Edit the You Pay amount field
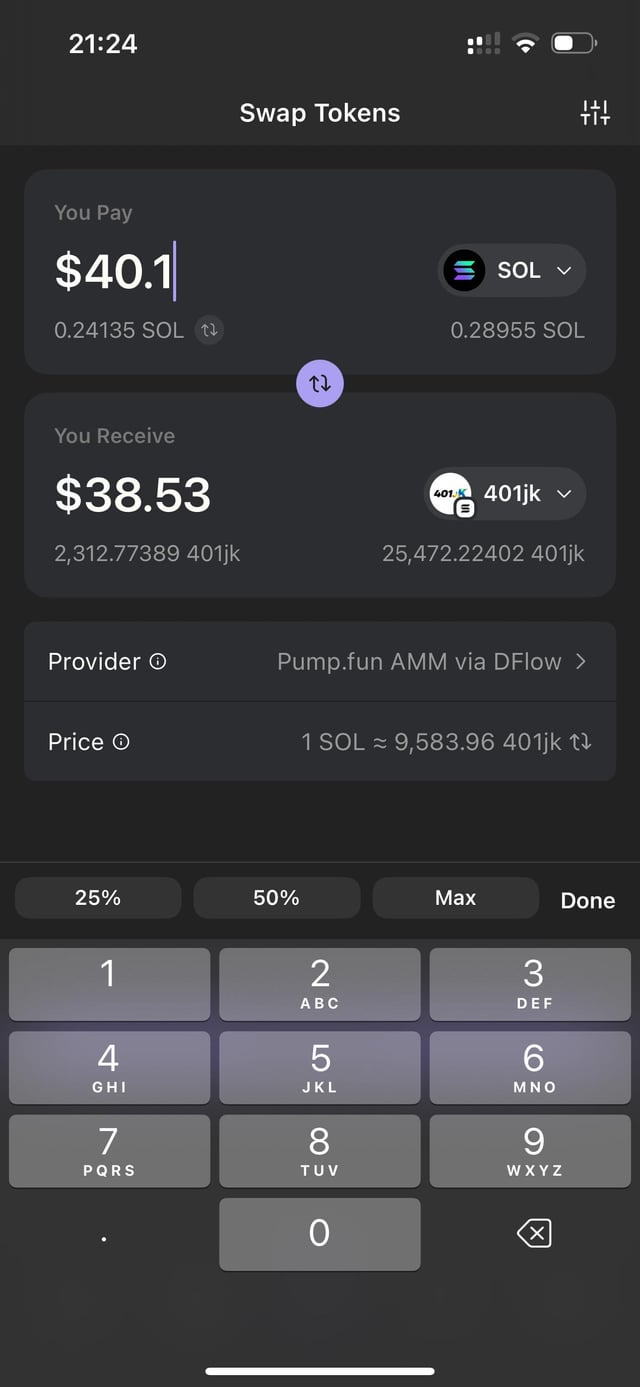 (x=115, y=272)
